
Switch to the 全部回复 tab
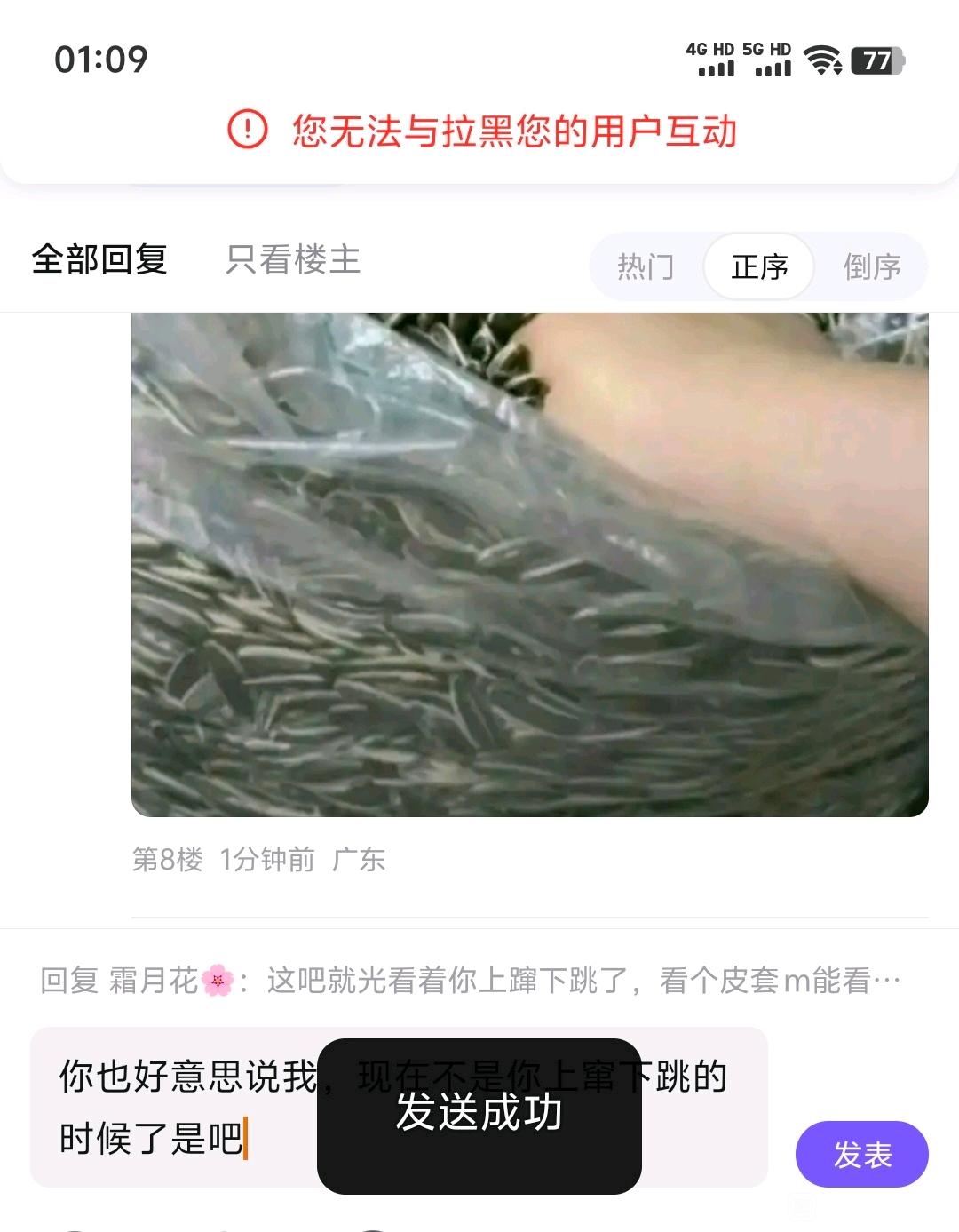(x=99, y=260)
